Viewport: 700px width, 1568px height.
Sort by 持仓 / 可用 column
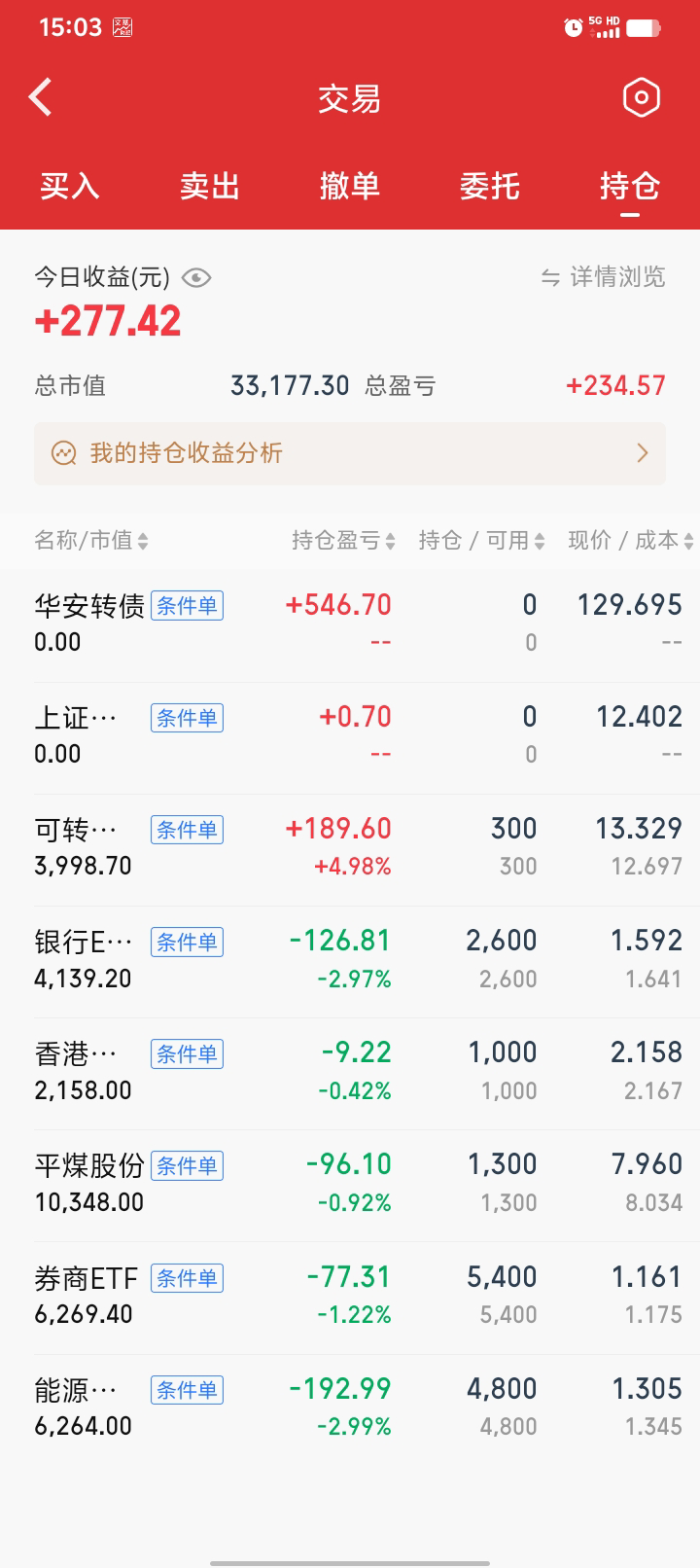pos(481,541)
